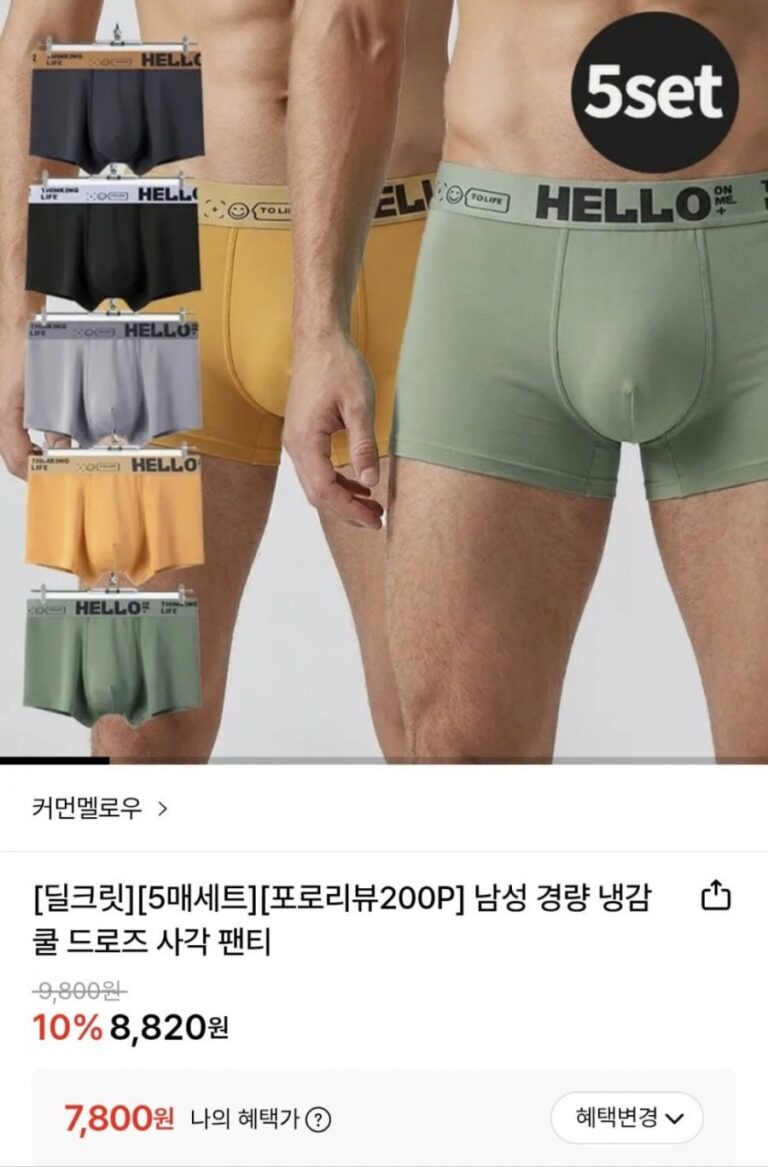Open the 나의 혜택가 help info icon
This screenshot has height=1167, width=768.
tap(318, 1119)
